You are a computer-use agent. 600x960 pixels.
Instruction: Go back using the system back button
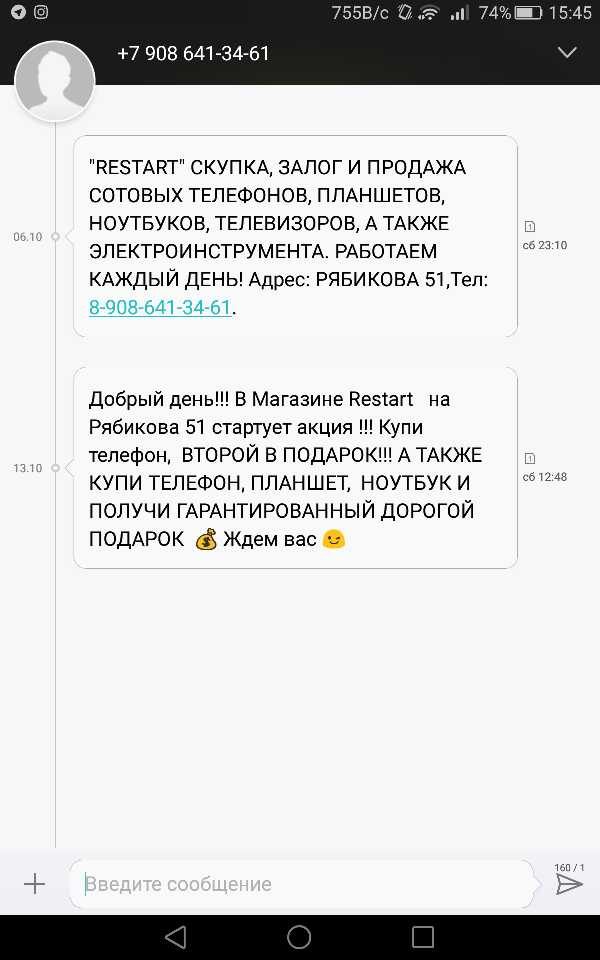click(176, 936)
